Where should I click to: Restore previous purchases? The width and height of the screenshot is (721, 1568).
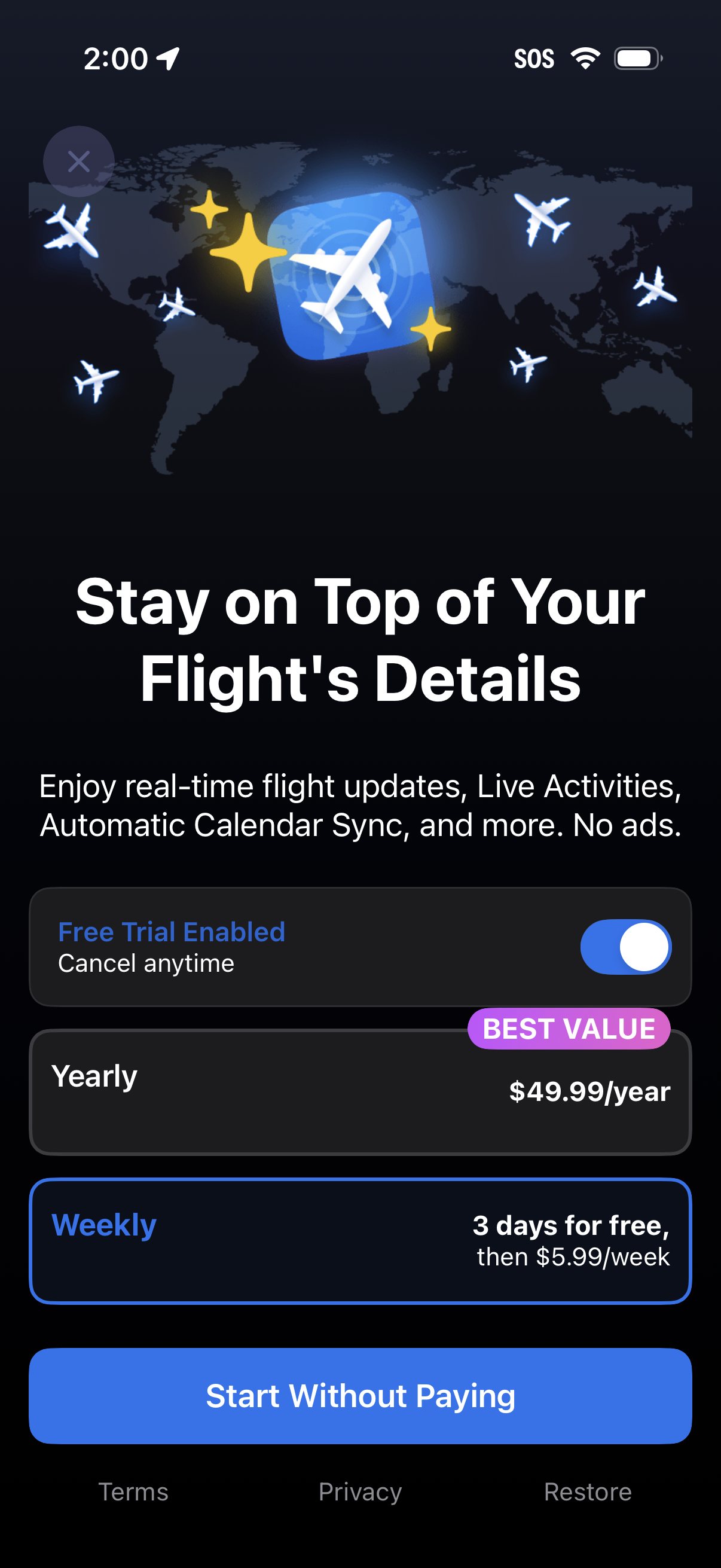(x=588, y=1491)
